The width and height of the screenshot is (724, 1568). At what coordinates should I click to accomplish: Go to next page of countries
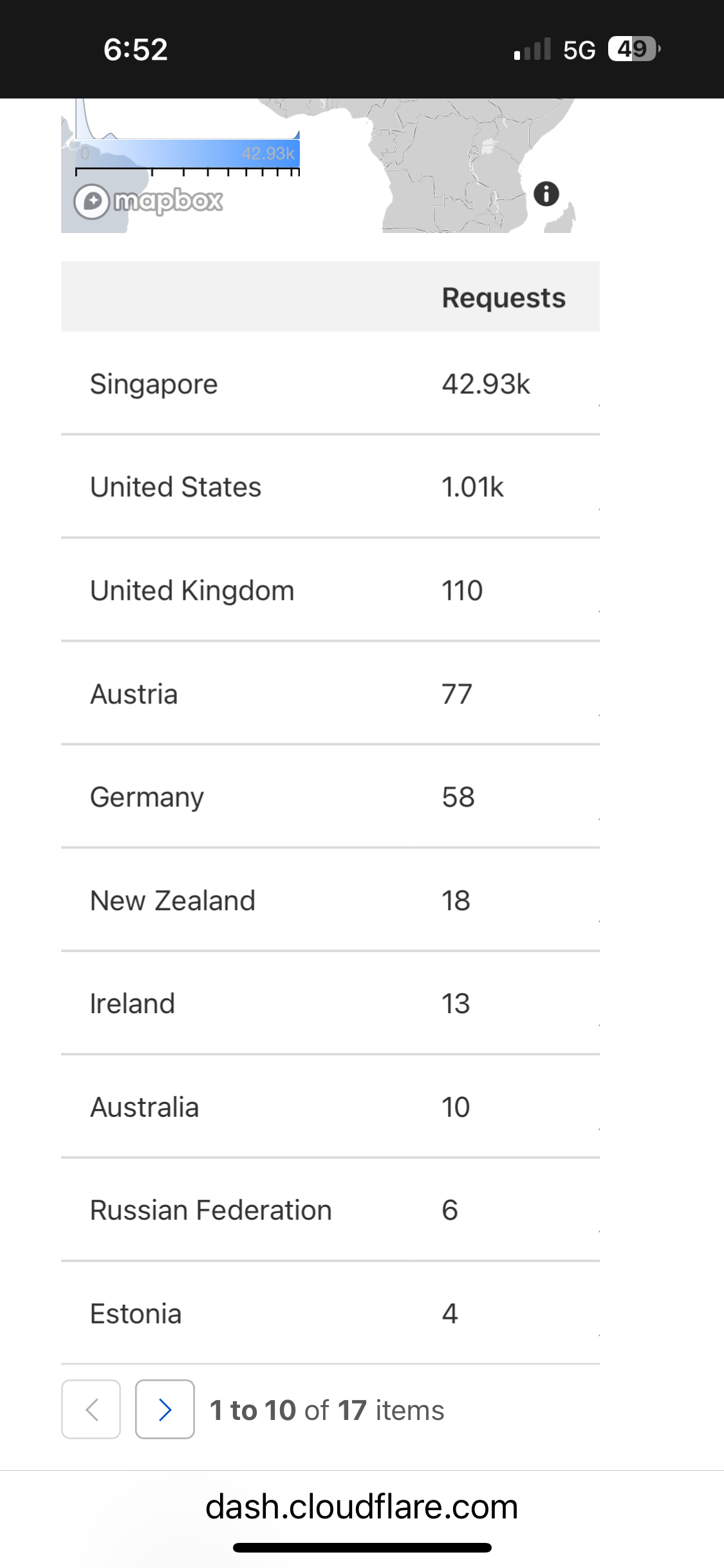tap(165, 1409)
